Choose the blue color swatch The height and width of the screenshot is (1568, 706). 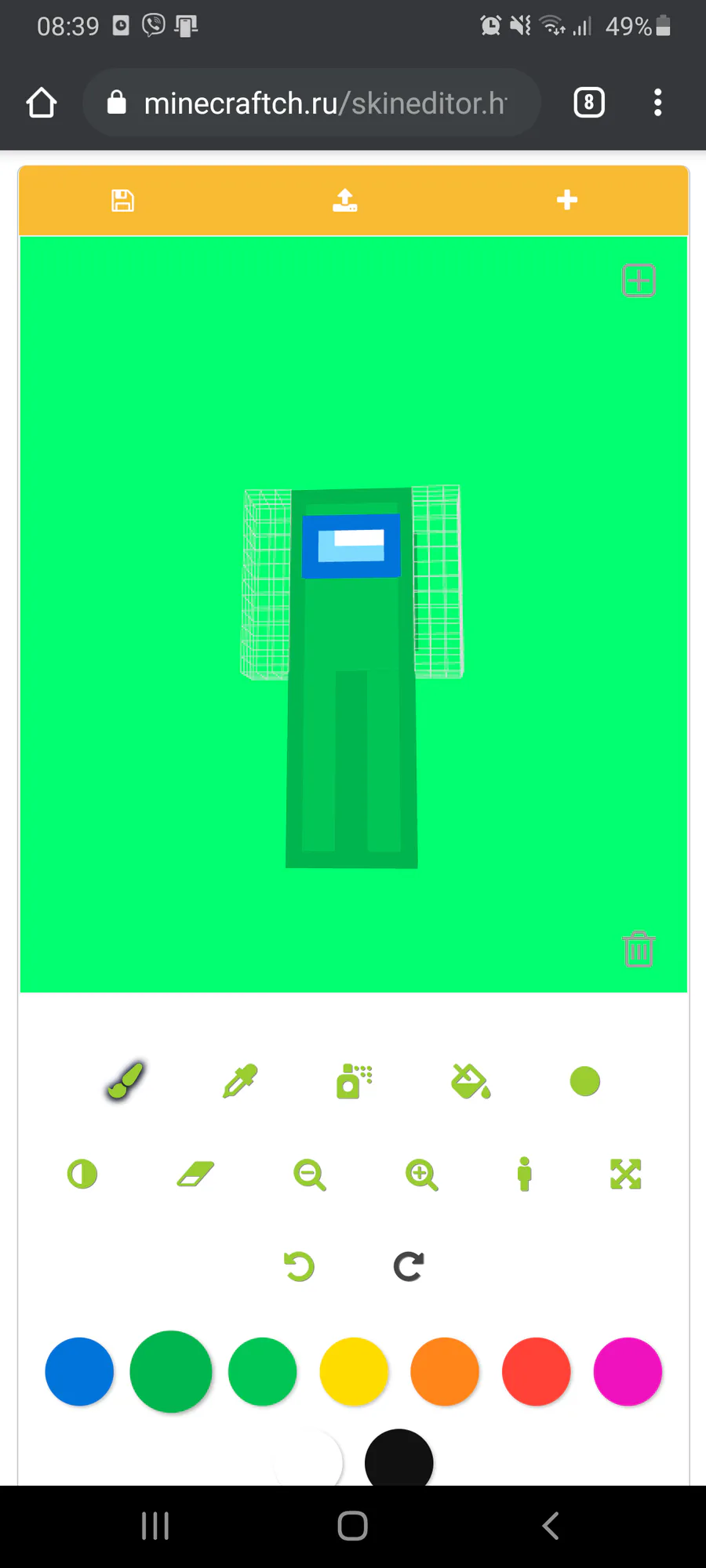click(79, 1371)
